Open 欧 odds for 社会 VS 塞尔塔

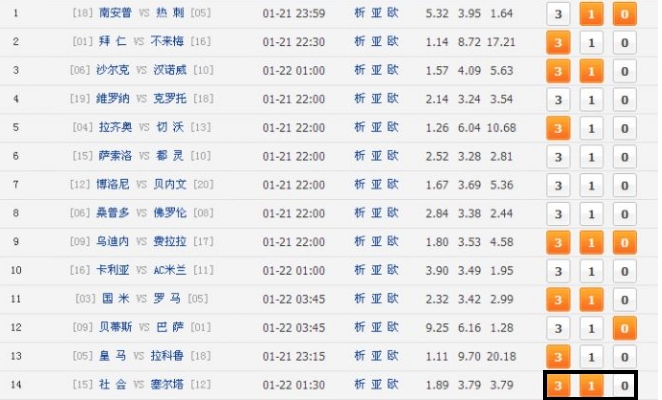392,385
